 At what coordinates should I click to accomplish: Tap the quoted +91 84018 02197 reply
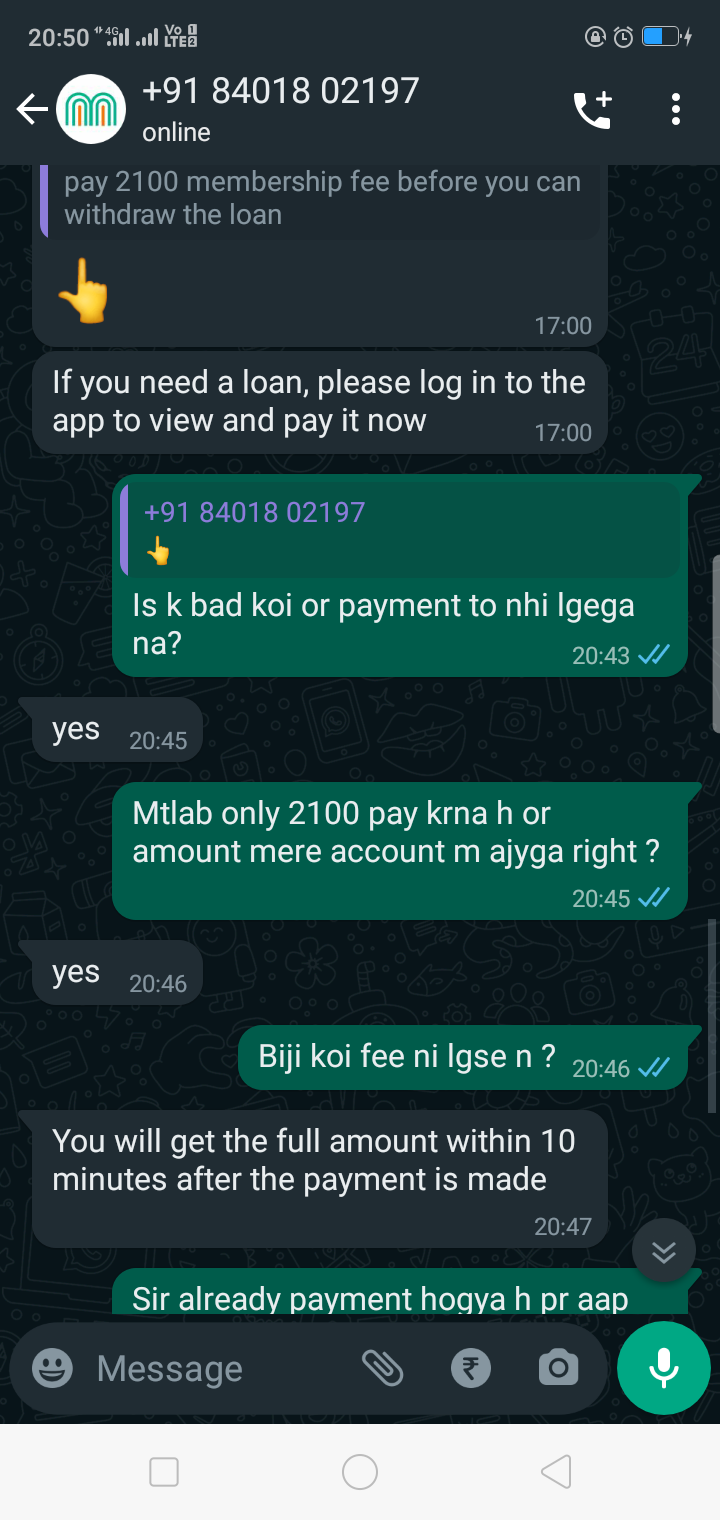click(x=400, y=530)
